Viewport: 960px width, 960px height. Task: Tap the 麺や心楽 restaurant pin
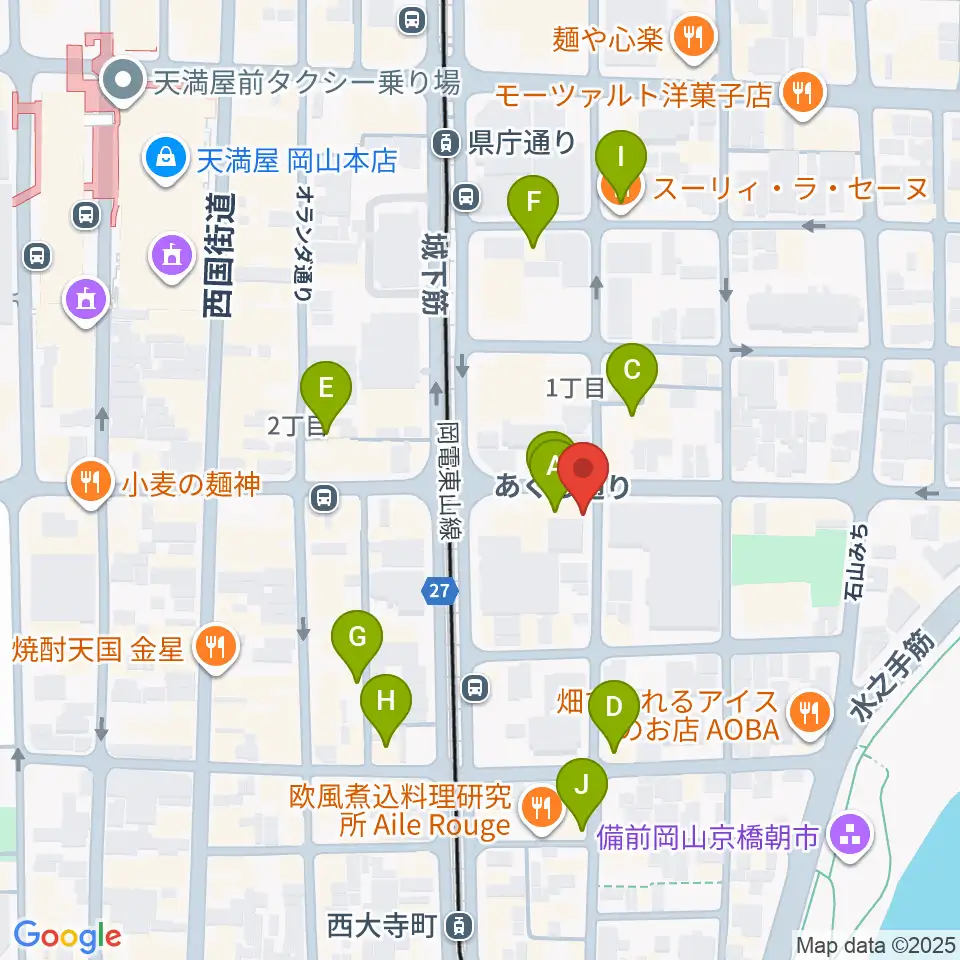[x=691, y=38]
